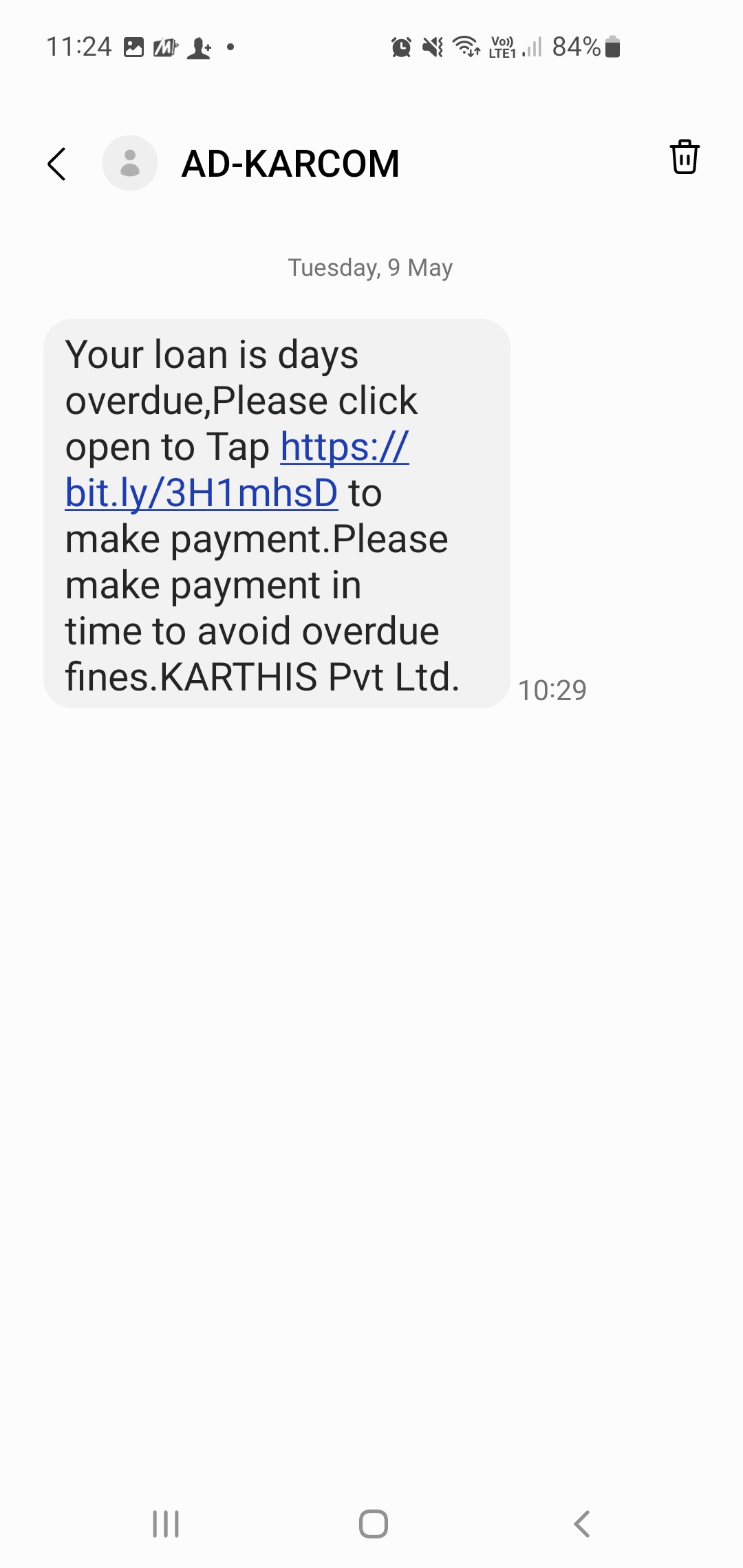The height and width of the screenshot is (1568, 743).
Task: Open recent apps from navigation bar
Action: [166, 1524]
